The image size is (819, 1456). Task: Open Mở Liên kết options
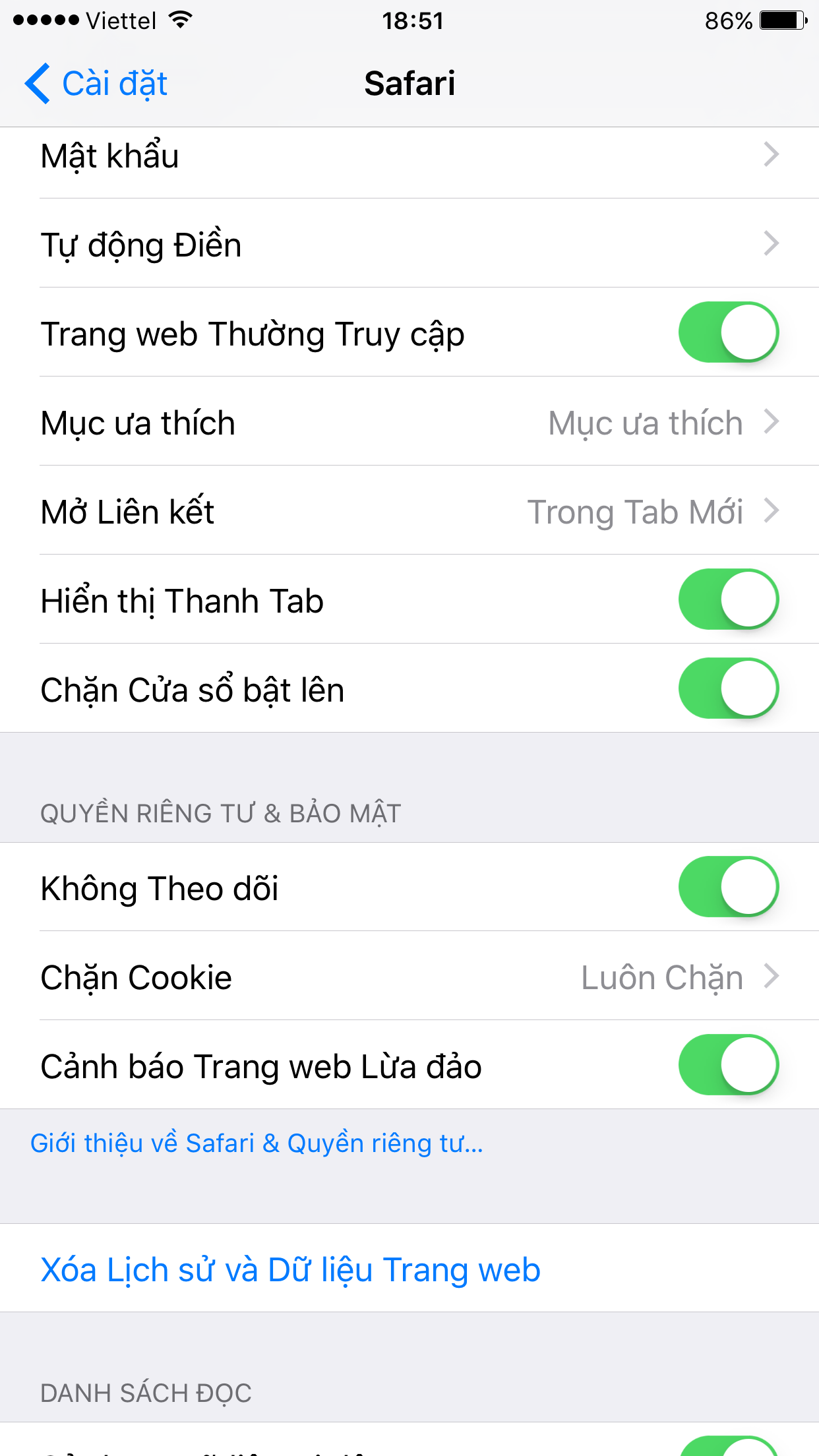click(x=409, y=512)
